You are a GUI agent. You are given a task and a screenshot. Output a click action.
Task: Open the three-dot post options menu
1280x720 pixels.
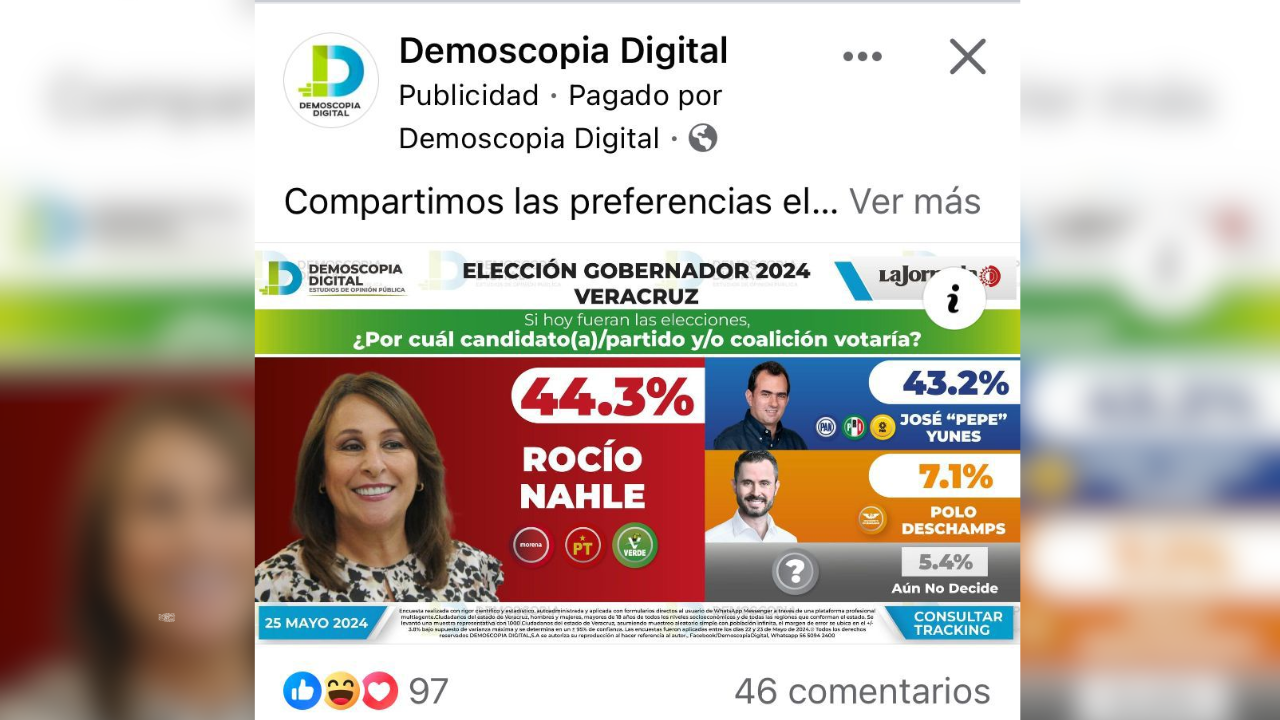click(862, 57)
